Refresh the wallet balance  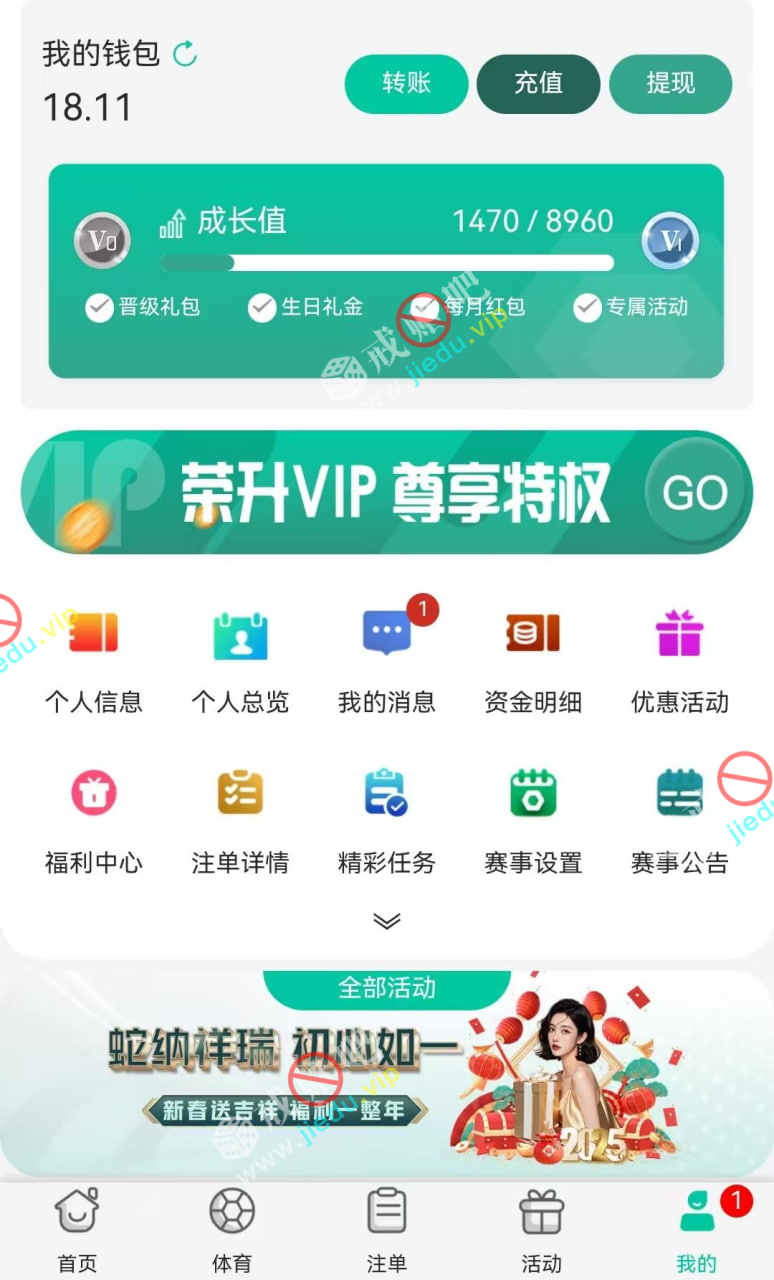(185, 54)
